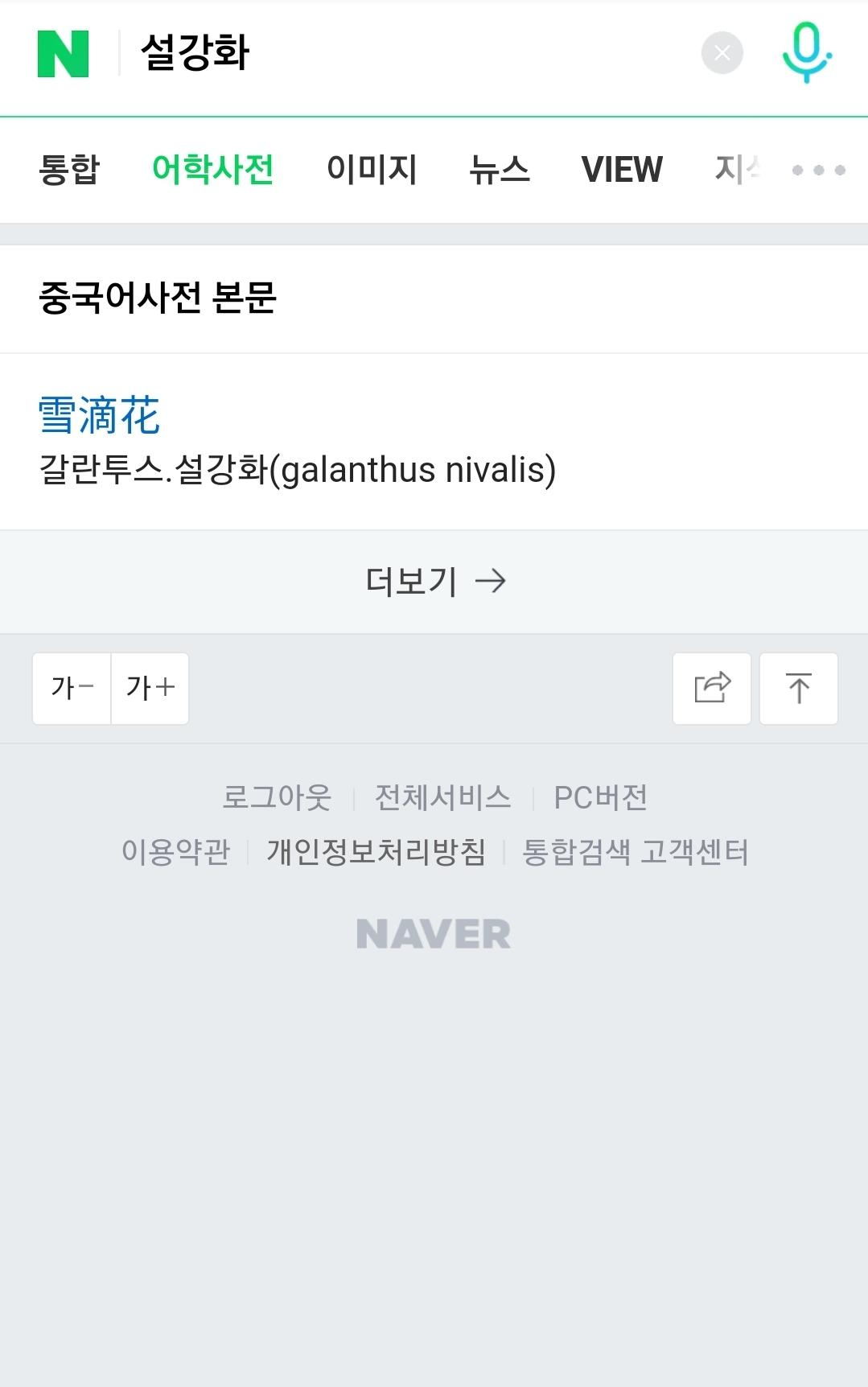Open the 雪滴花 dictionary entry
The width and height of the screenshot is (868, 1387).
pos(100,415)
